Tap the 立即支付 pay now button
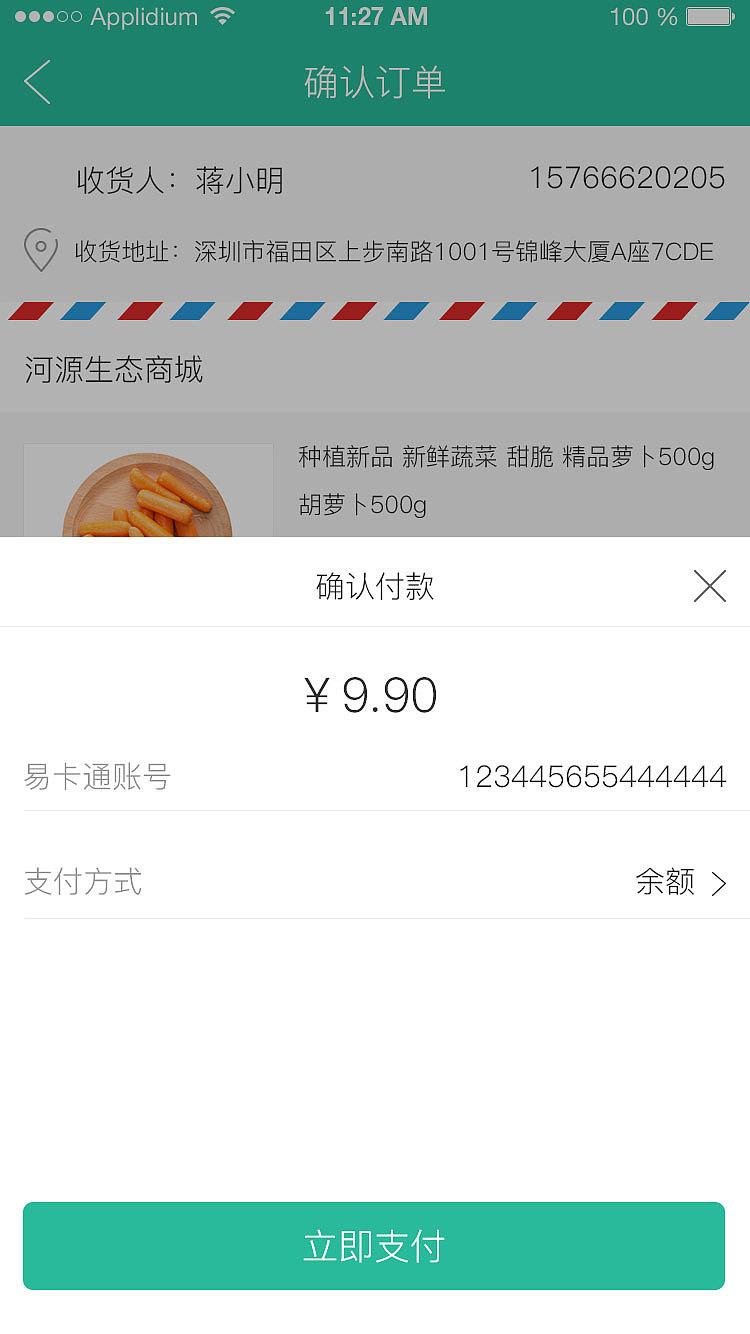 (374, 1245)
